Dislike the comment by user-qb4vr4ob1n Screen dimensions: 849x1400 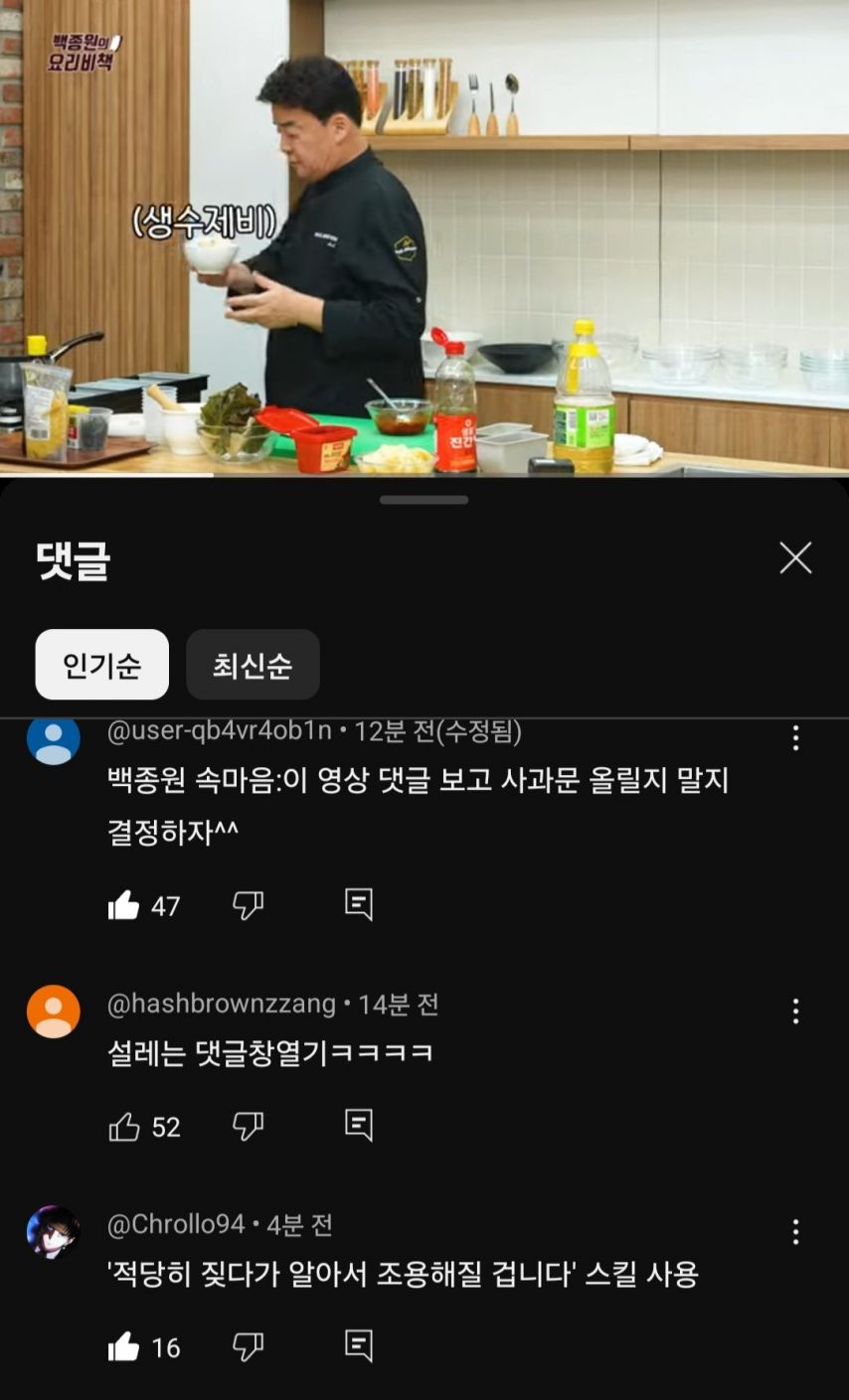coord(248,904)
